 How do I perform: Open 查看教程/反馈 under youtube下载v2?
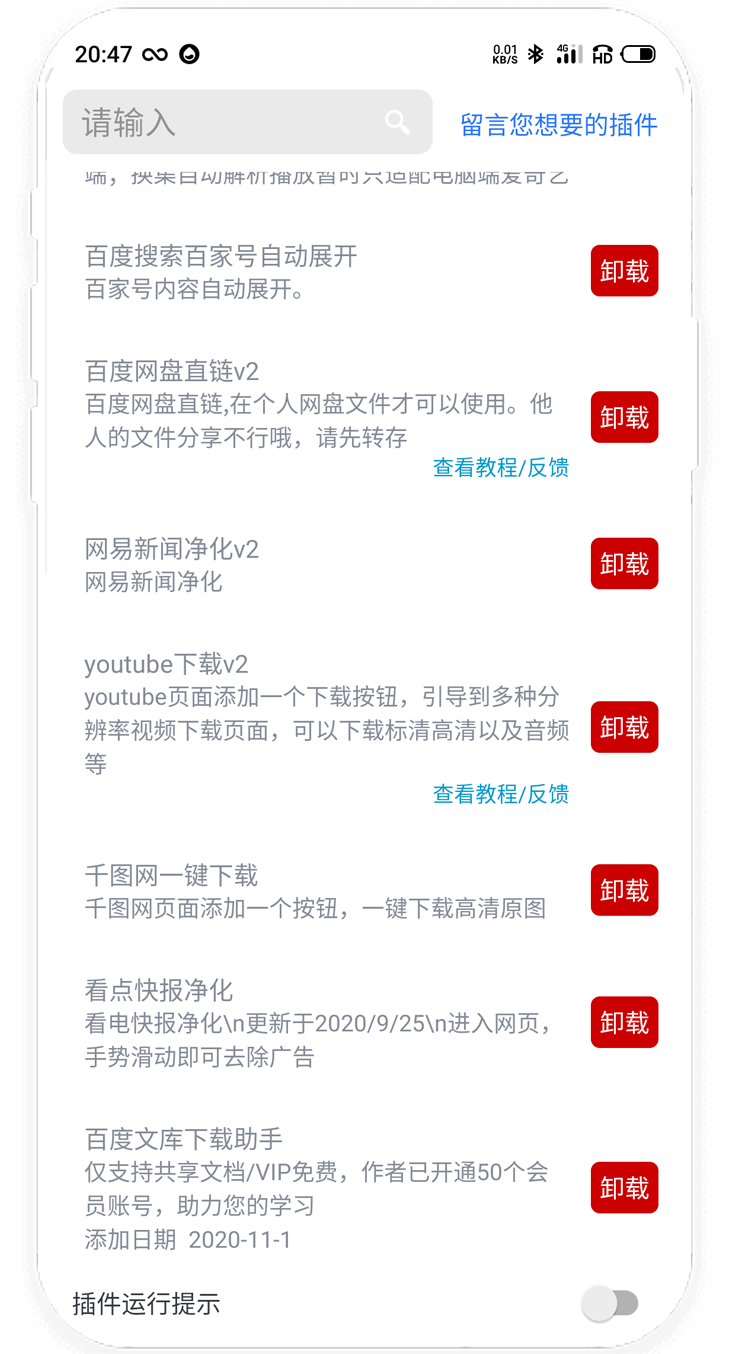tap(500, 794)
